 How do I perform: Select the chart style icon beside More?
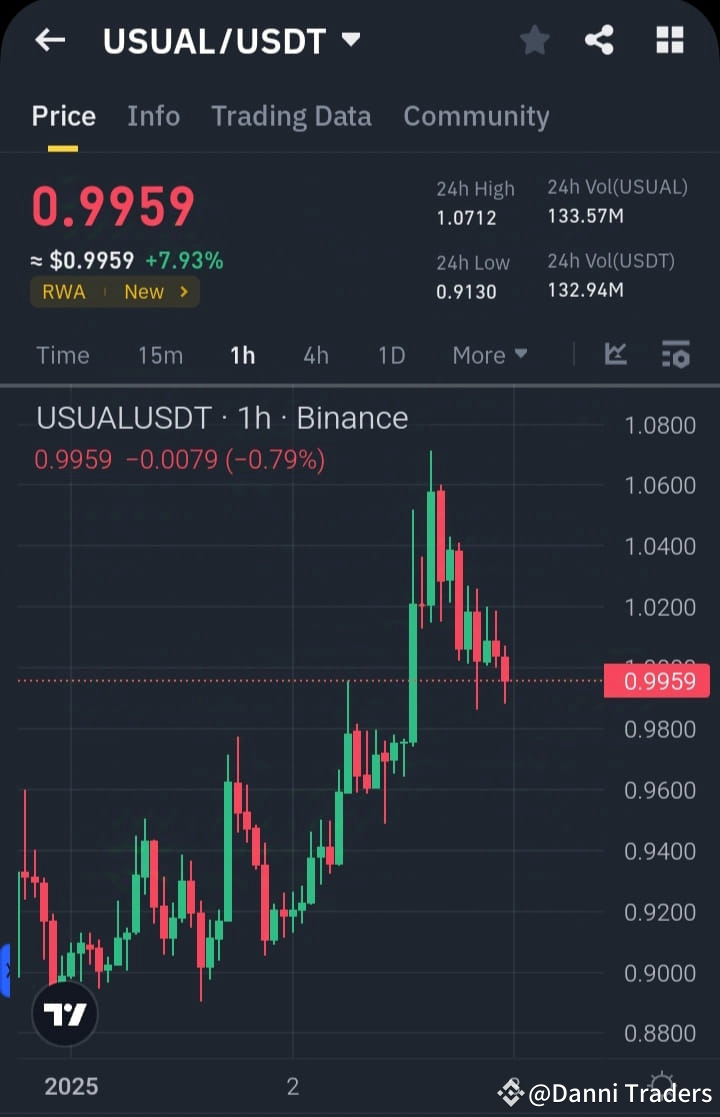[x=616, y=354]
